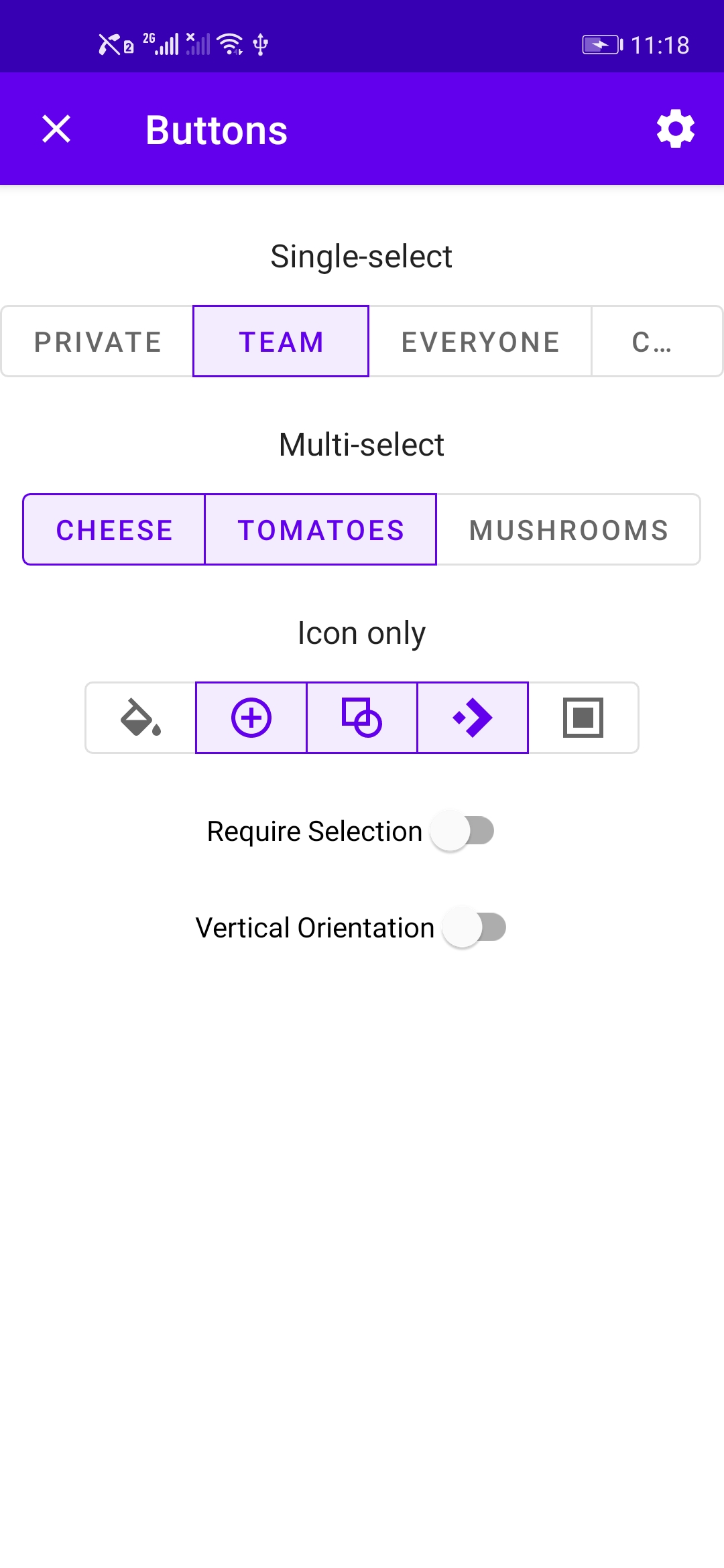Select the truncated C… option
Image resolution: width=724 pixels, height=1568 pixels.
656,342
